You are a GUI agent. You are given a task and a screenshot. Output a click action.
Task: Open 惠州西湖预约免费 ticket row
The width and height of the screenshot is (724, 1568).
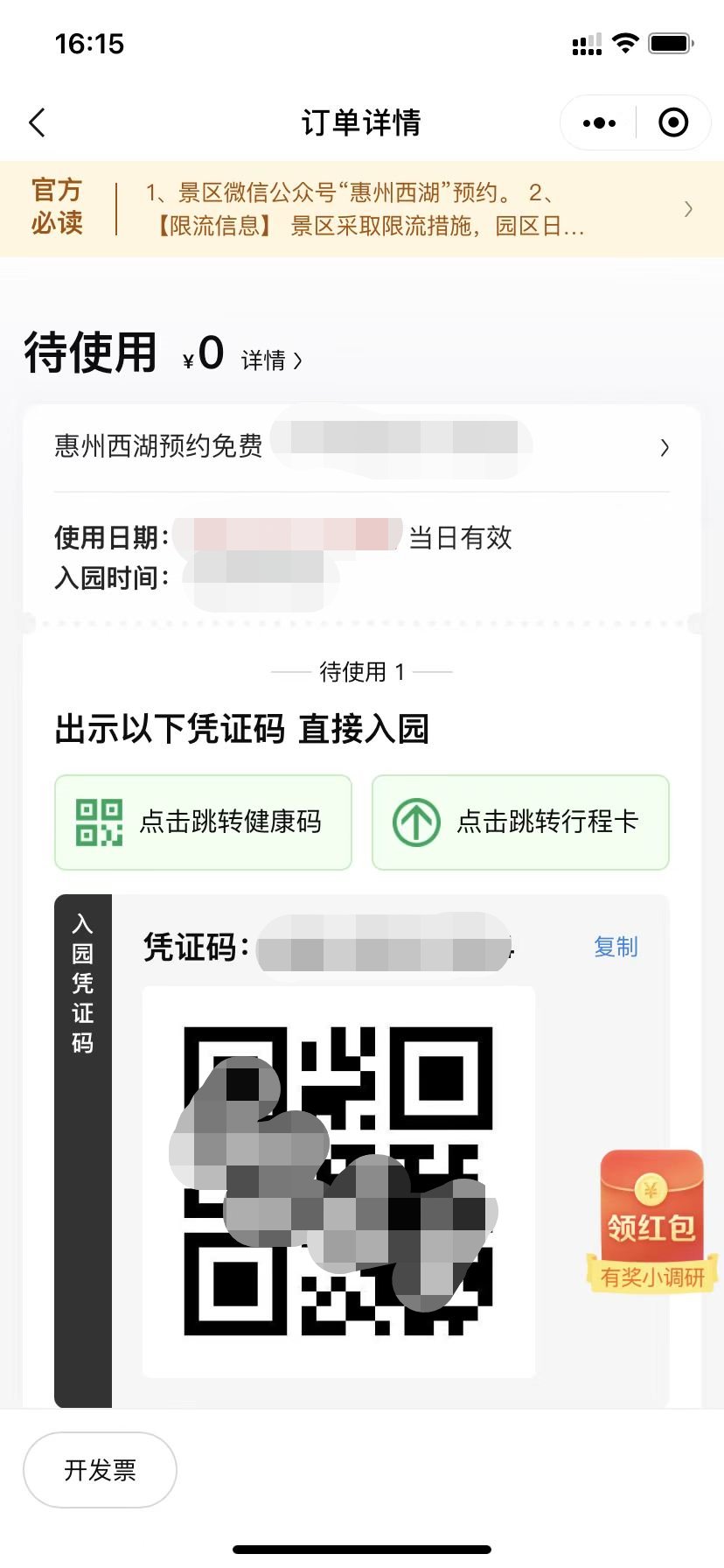[x=362, y=447]
